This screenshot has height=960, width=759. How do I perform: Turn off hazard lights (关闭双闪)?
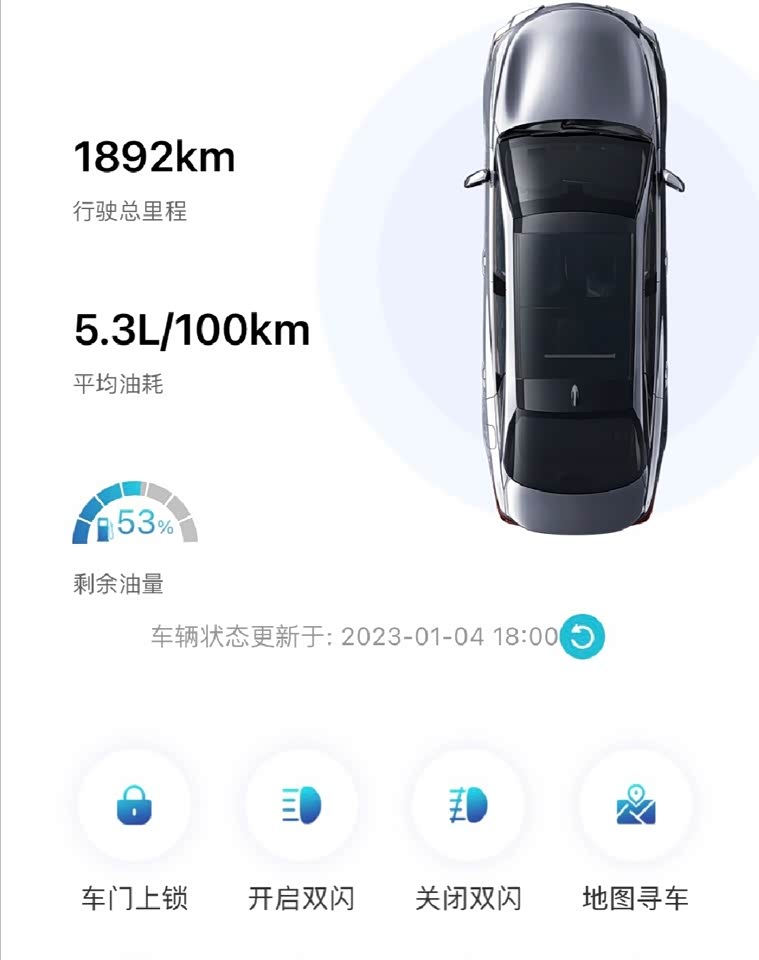click(x=468, y=805)
